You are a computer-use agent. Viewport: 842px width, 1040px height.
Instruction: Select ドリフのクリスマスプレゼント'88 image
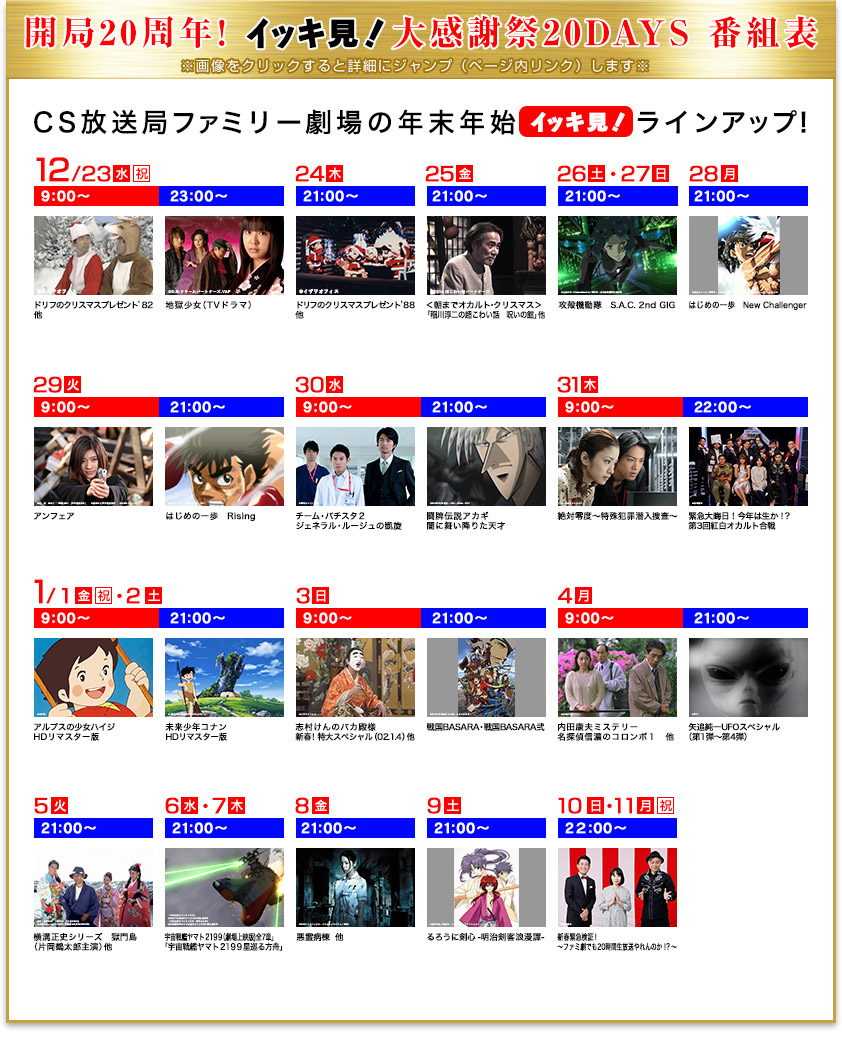[355, 255]
